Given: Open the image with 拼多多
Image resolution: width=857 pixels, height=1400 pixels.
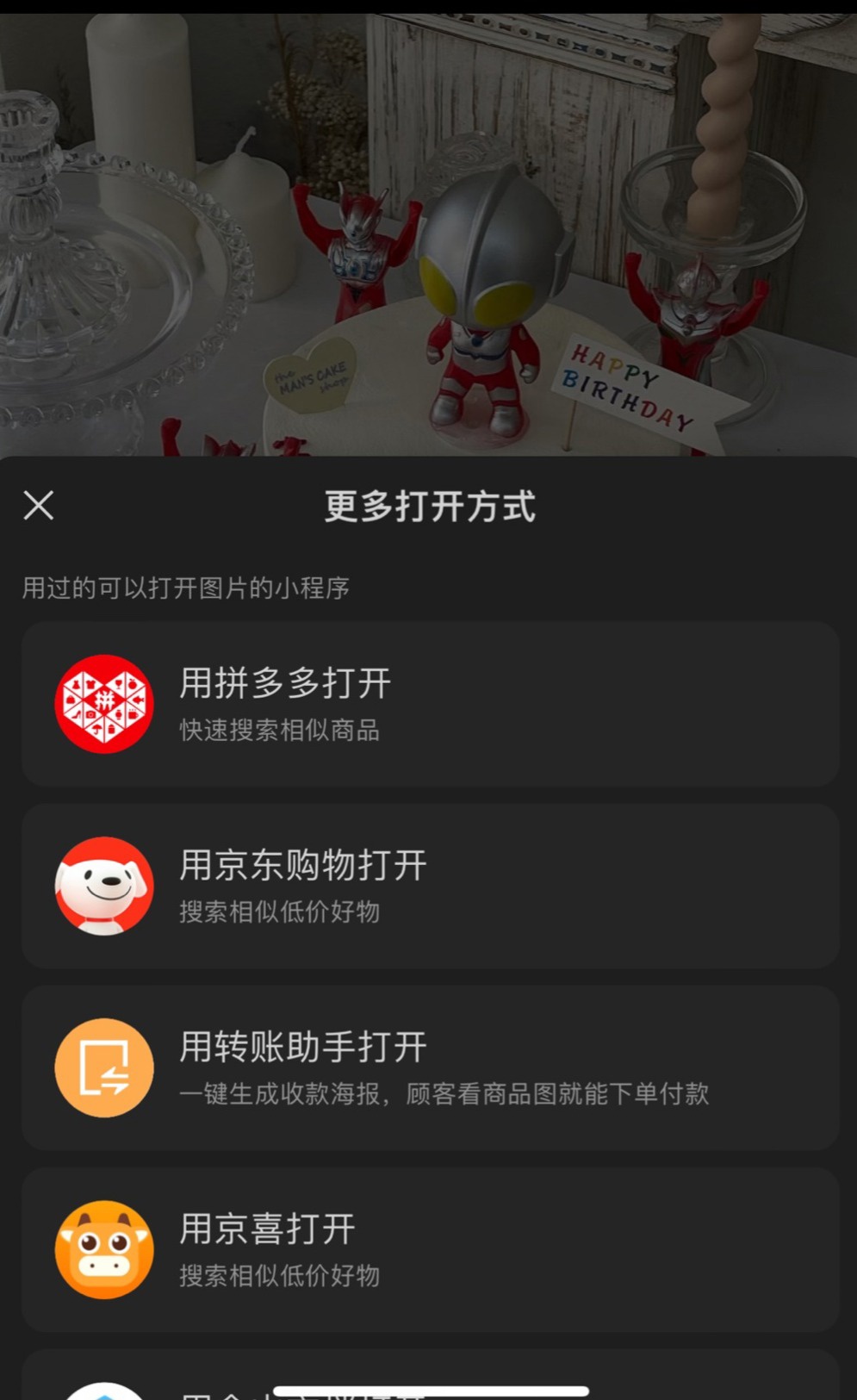Looking at the screenshot, I should [x=429, y=704].
